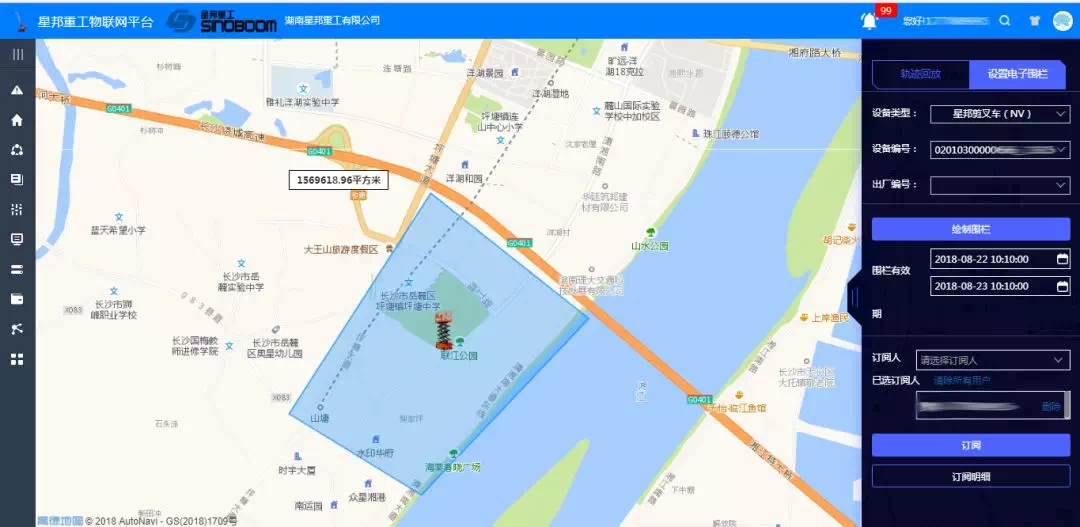Open 订阅明细 subscription details
Screen dimensions: 1080x527
[970, 477]
